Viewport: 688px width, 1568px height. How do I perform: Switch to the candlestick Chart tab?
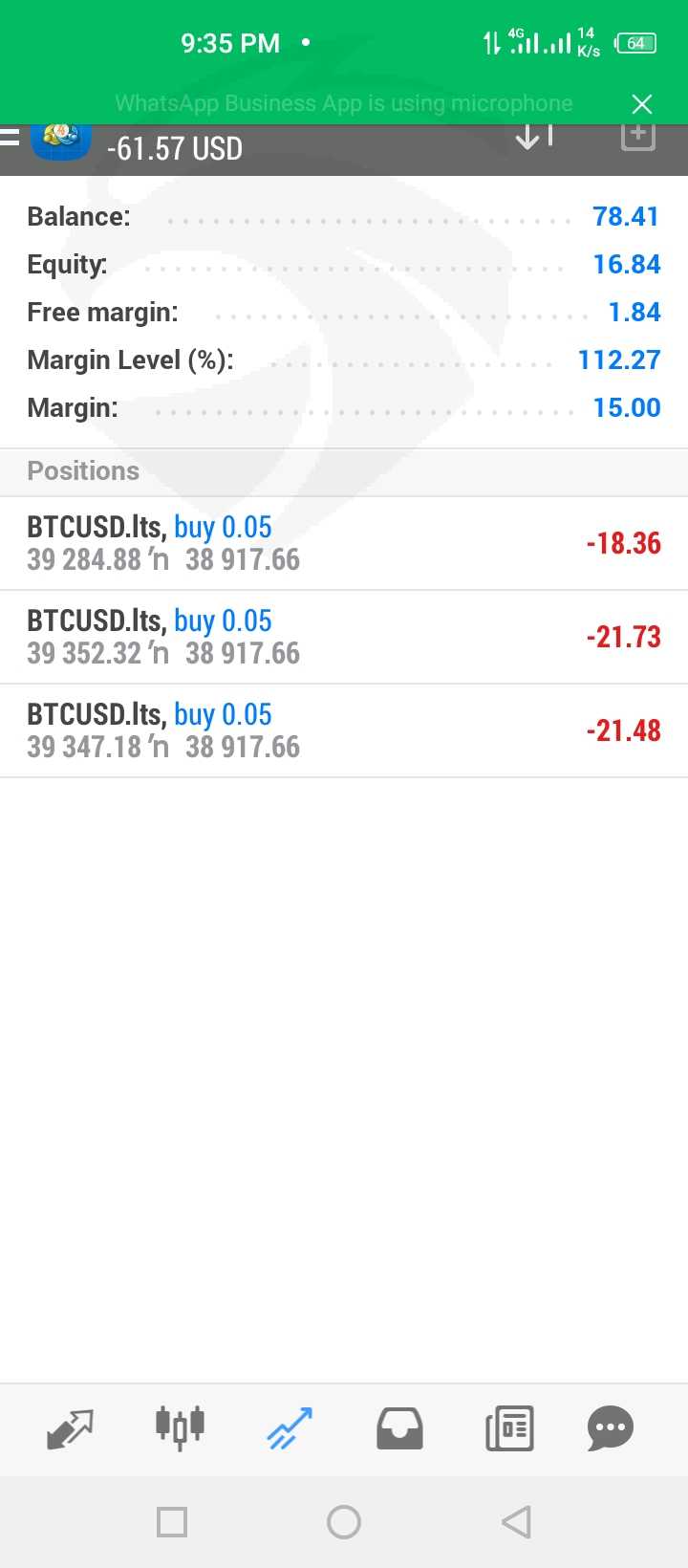pos(180,1429)
